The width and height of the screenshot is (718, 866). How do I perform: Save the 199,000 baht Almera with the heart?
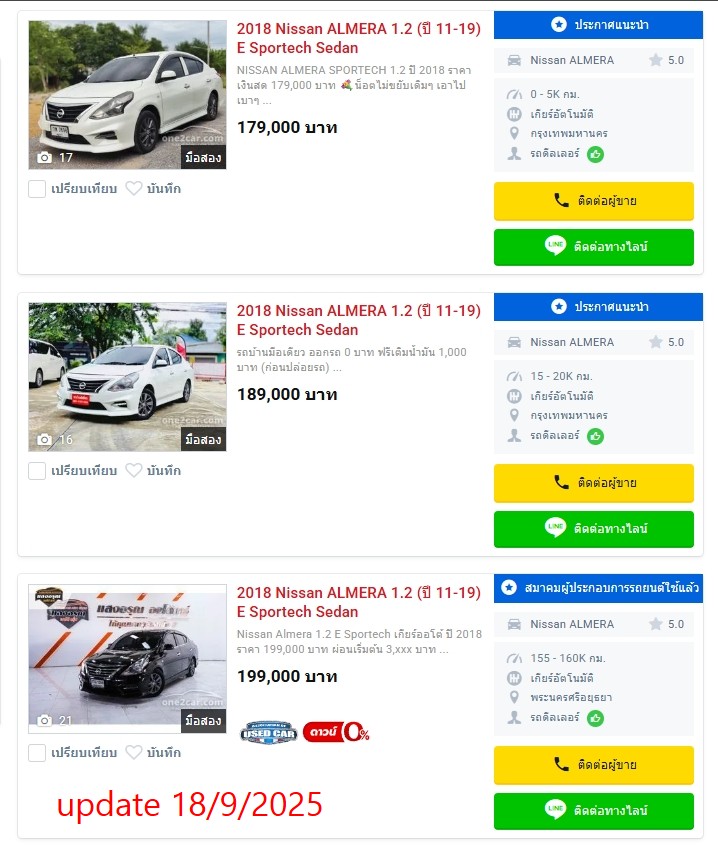(x=134, y=753)
